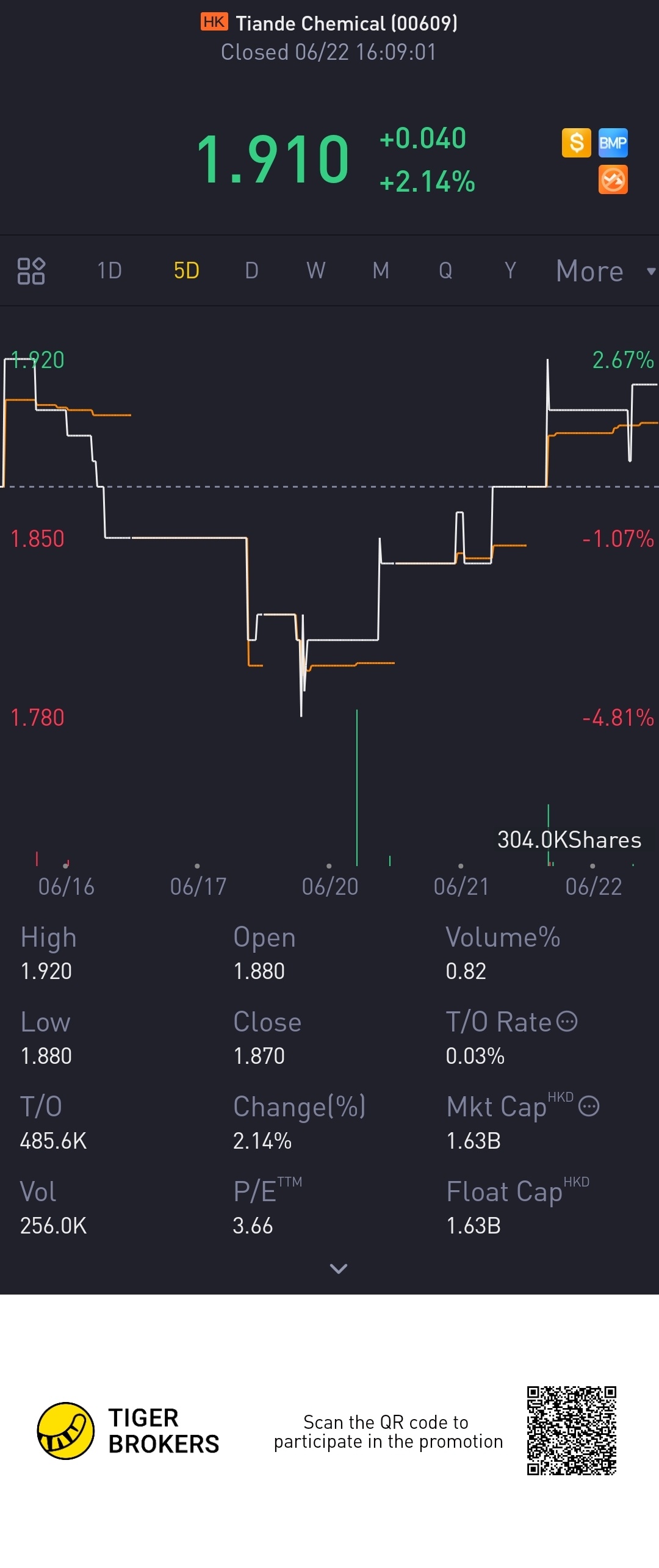Show the monthly M chart
Viewport: 659px width, 1568px height.
point(381,270)
